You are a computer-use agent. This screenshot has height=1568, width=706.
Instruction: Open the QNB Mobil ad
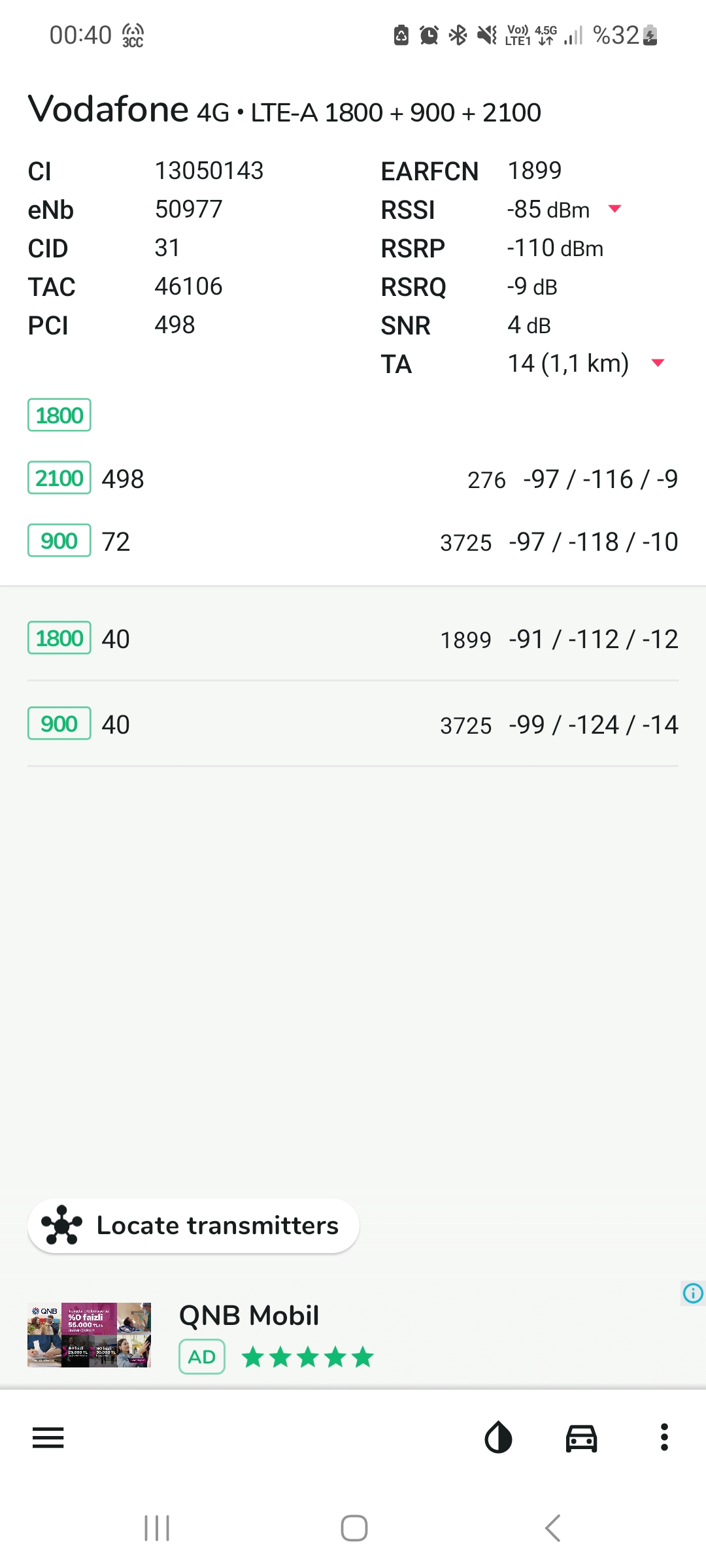pos(353,1335)
